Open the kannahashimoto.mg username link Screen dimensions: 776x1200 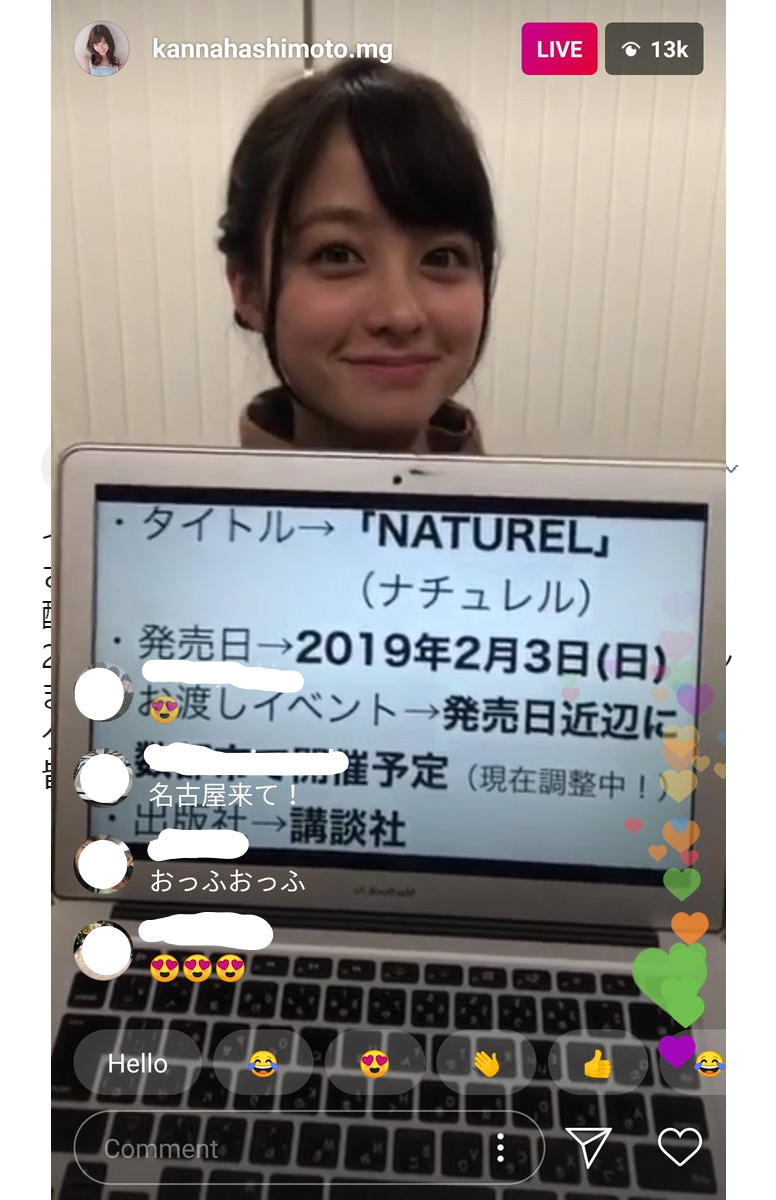tap(272, 49)
